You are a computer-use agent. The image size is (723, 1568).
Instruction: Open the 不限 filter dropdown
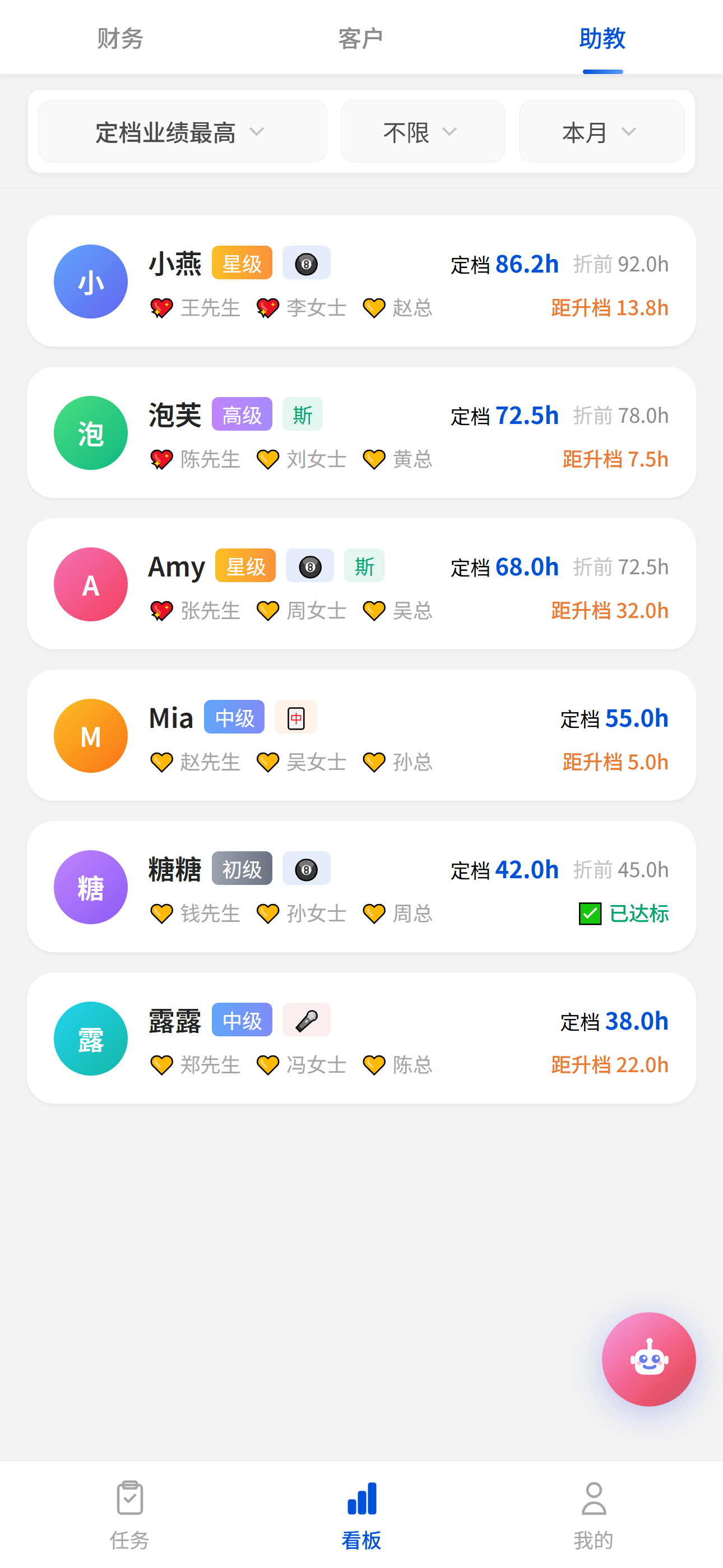click(x=423, y=132)
